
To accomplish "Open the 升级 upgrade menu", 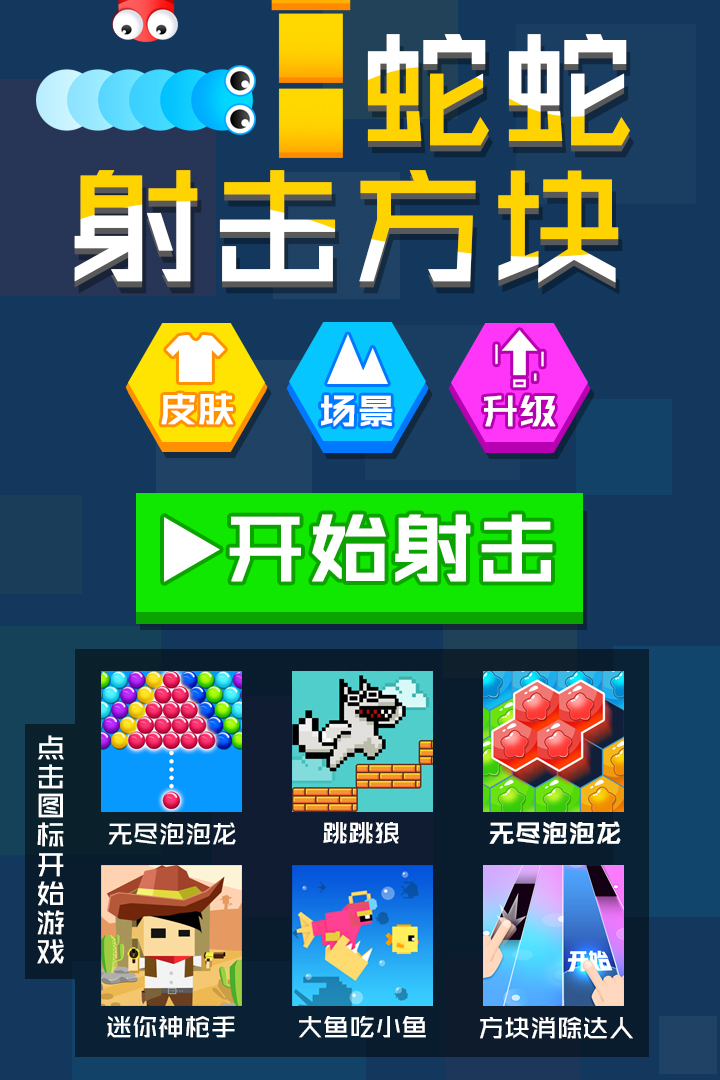I will (519, 388).
